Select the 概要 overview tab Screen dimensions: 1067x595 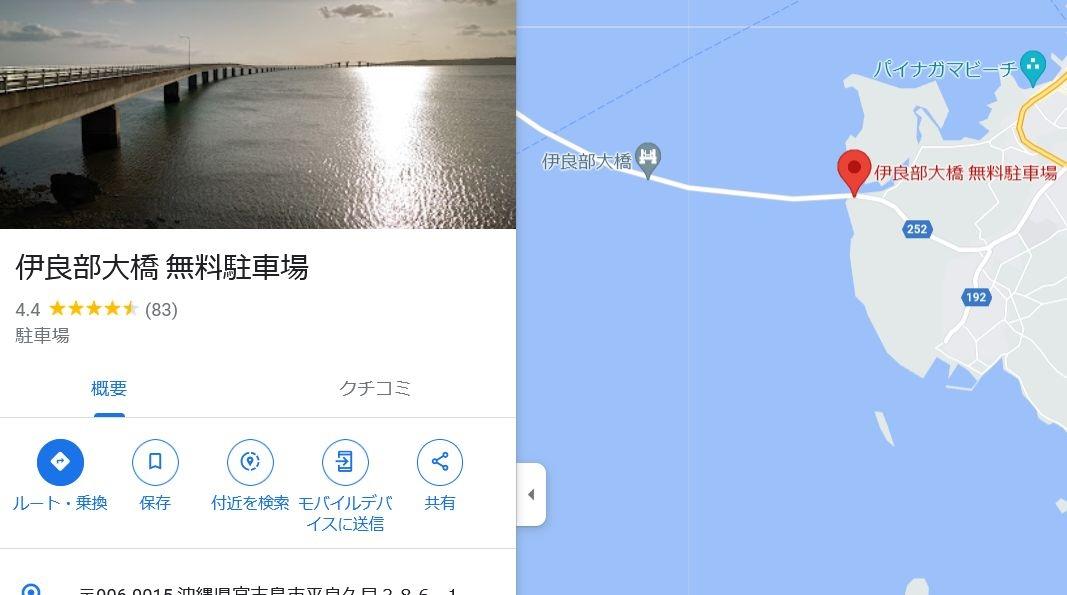point(109,389)
